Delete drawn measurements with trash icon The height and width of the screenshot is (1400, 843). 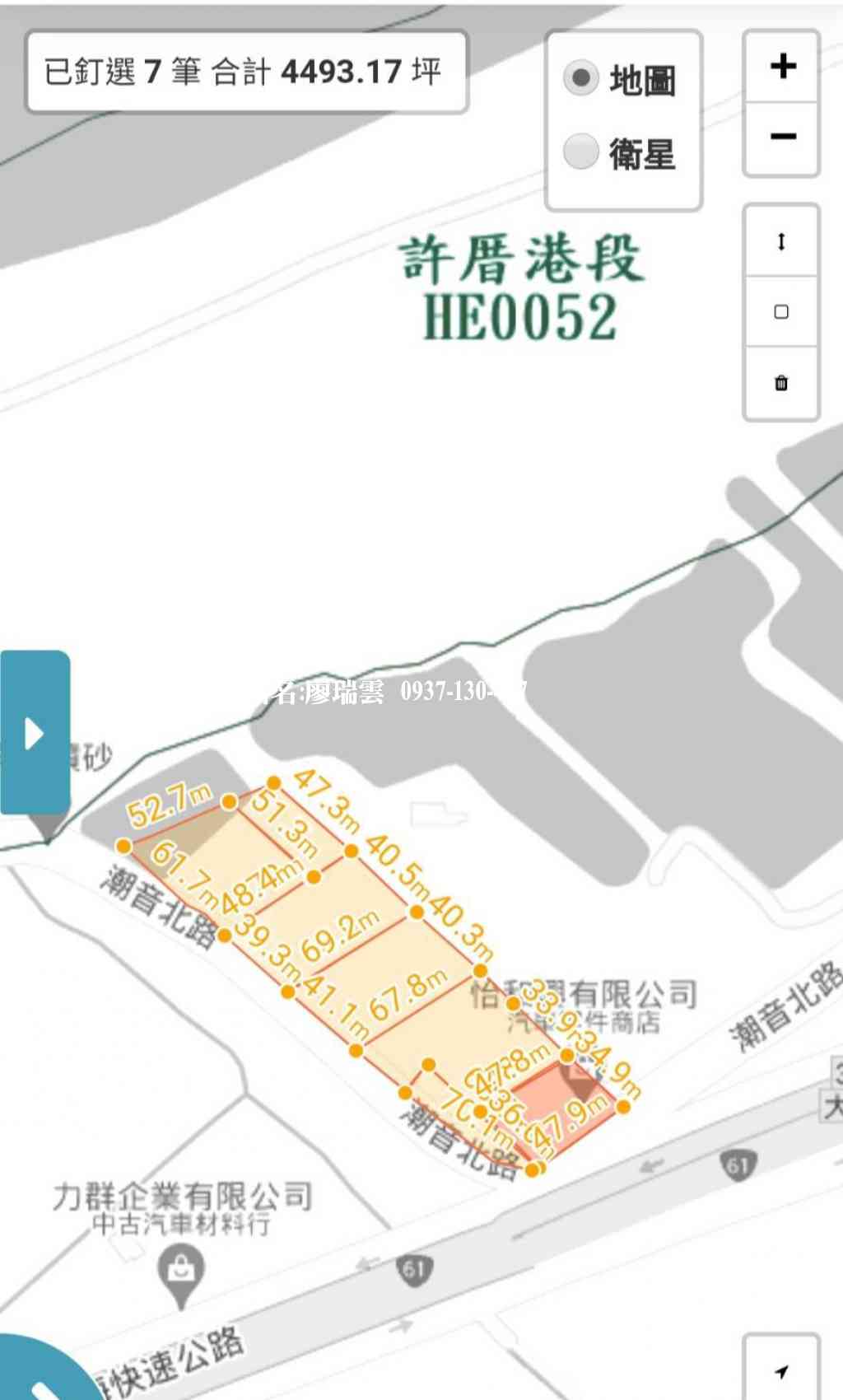[x=781, y=383]
